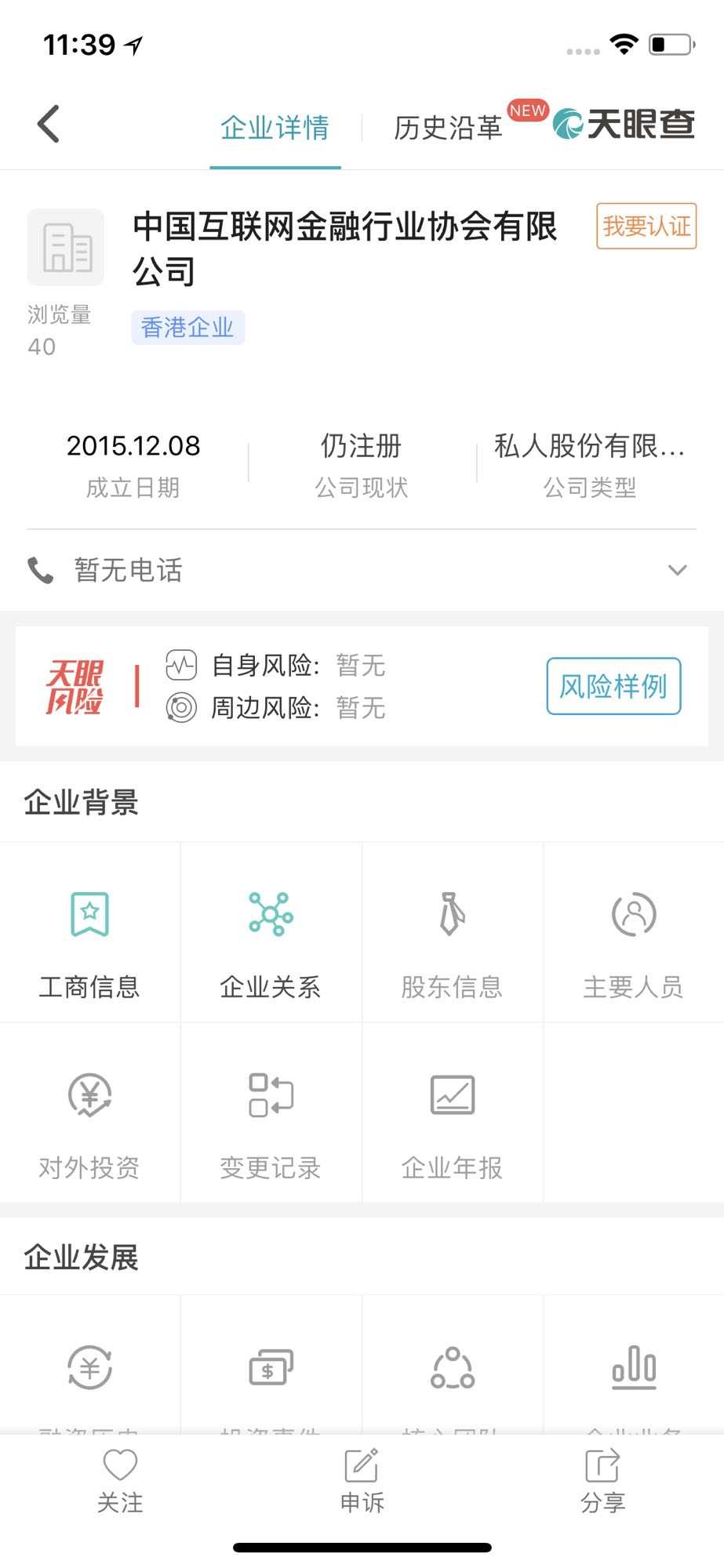Image resolution: width=724 pixels, height=1568 pixels.
Task: Expand the 暂无电话 phone row
Action: [x=676, y=570]
